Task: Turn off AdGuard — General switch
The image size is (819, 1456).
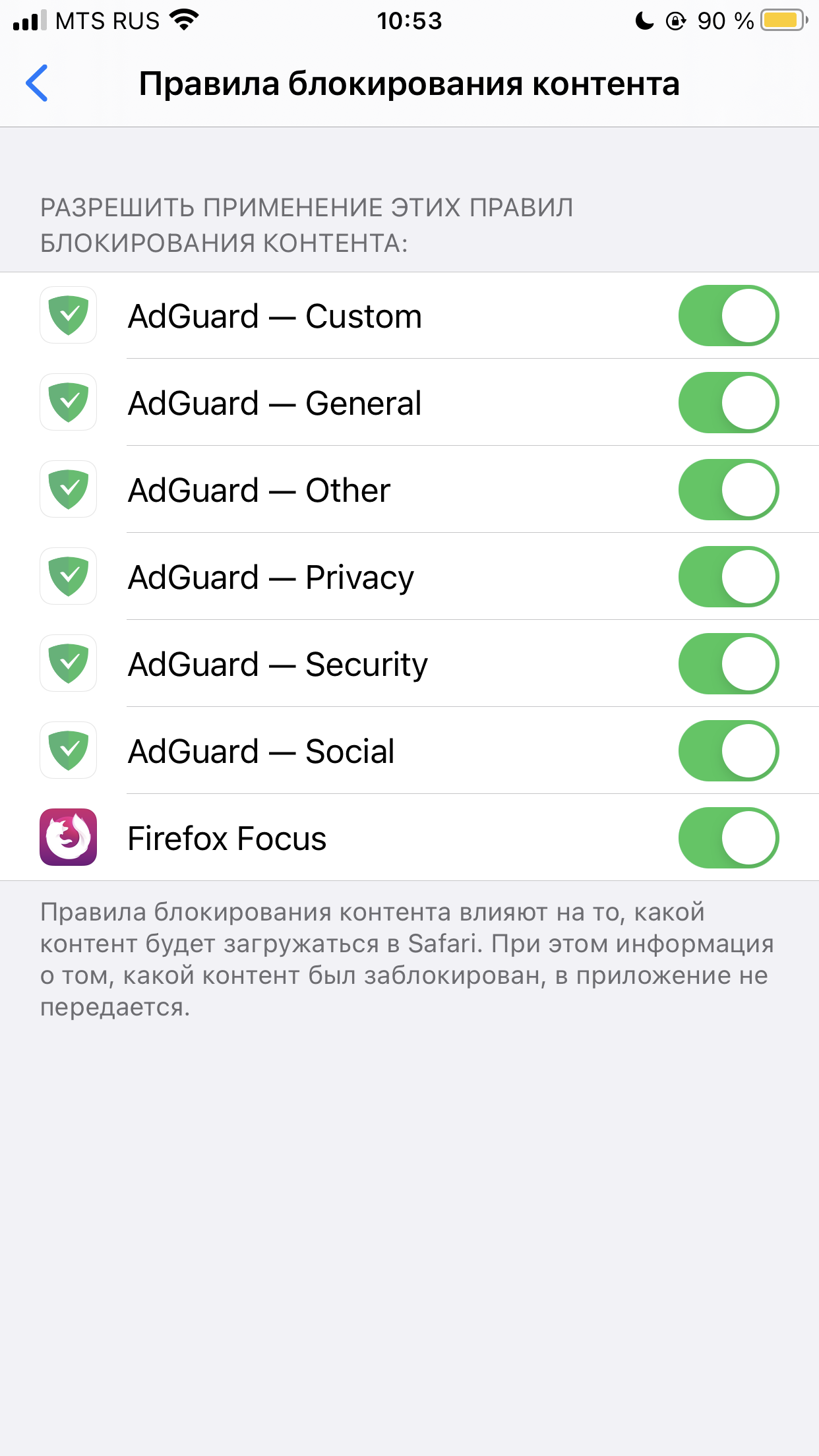Action: click(728, 403)
